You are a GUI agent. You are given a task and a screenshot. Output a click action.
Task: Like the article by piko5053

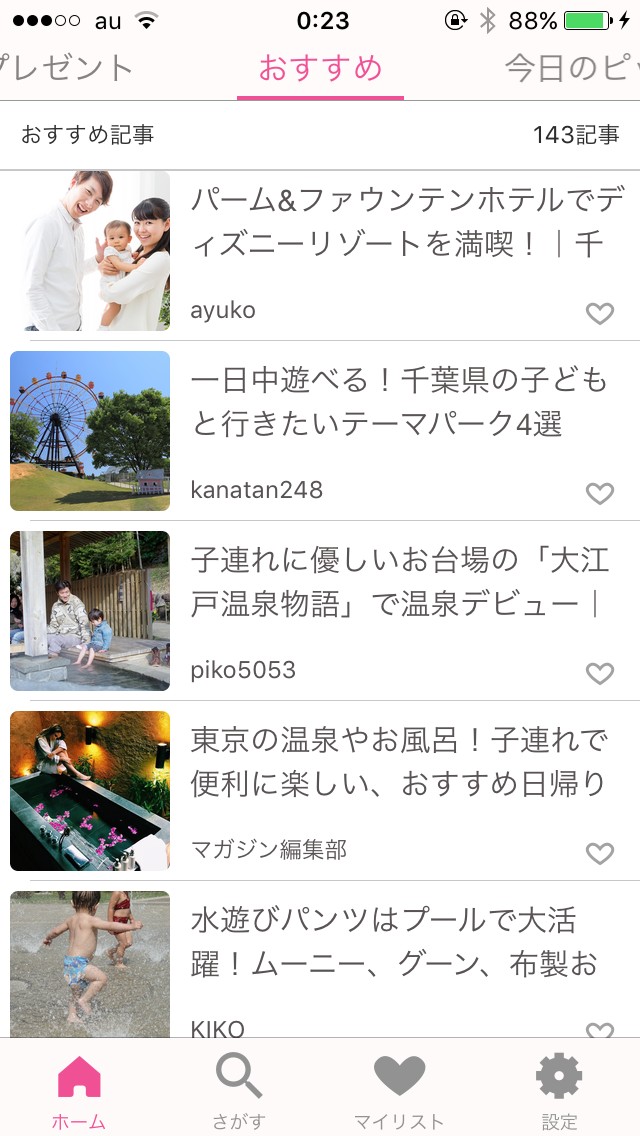[599, 673]
